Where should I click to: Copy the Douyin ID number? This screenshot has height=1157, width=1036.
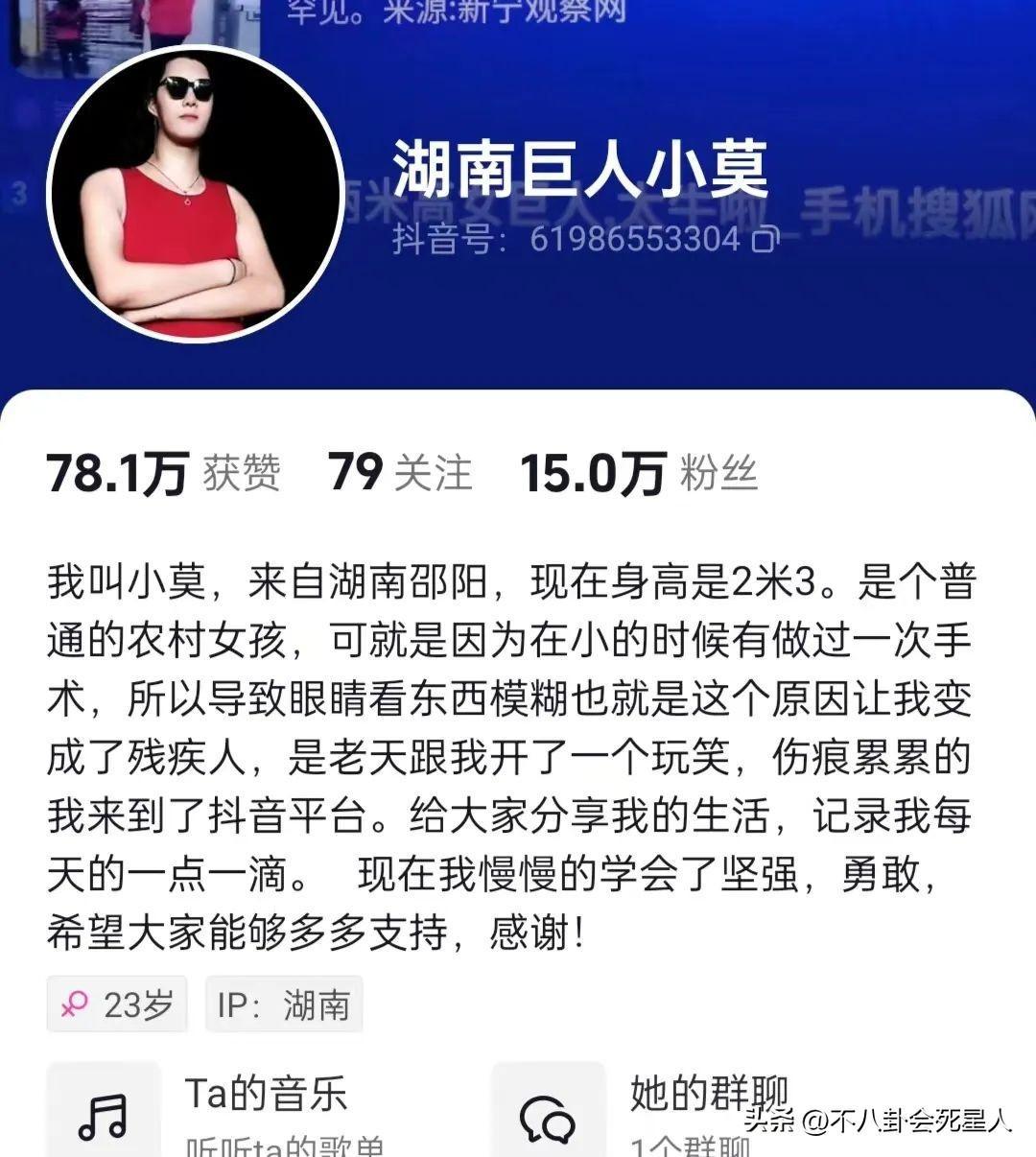[765, 239]
